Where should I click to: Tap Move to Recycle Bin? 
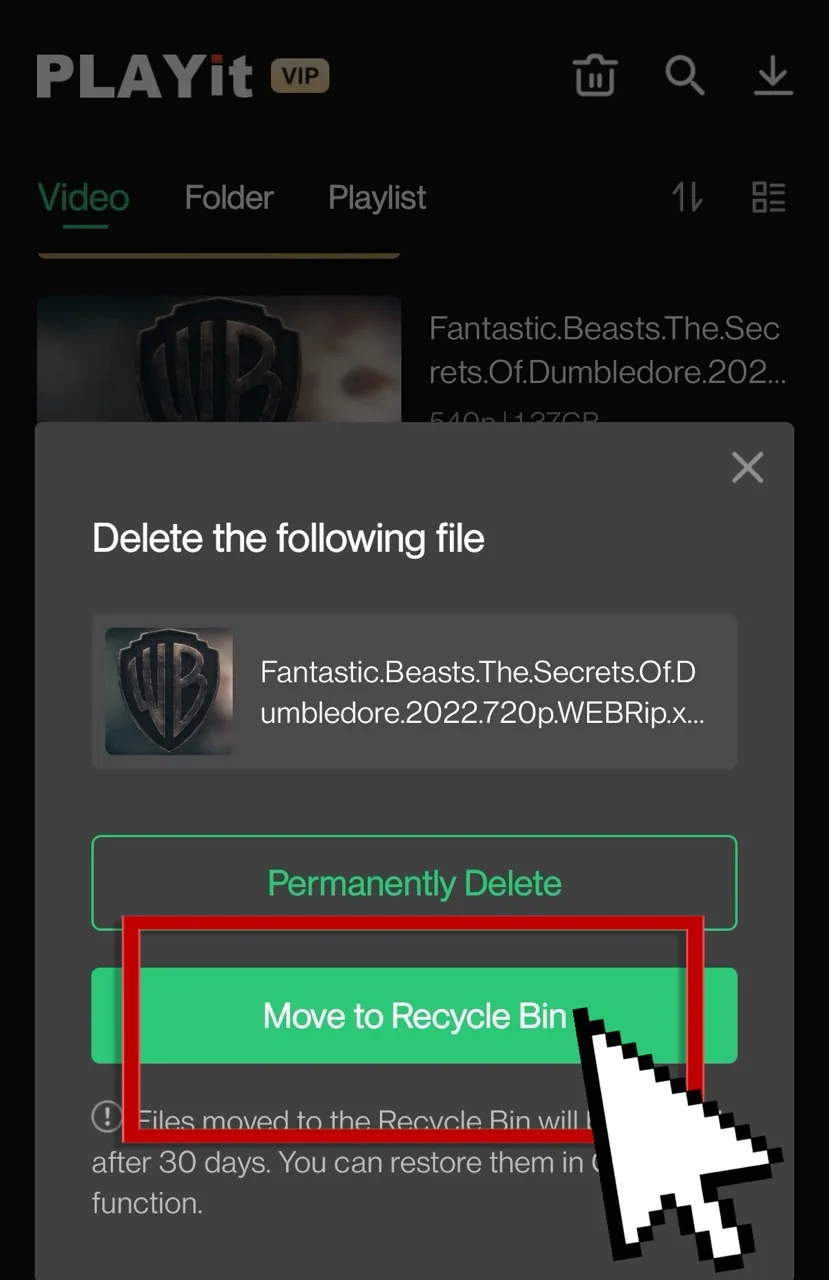(414, 1015)
